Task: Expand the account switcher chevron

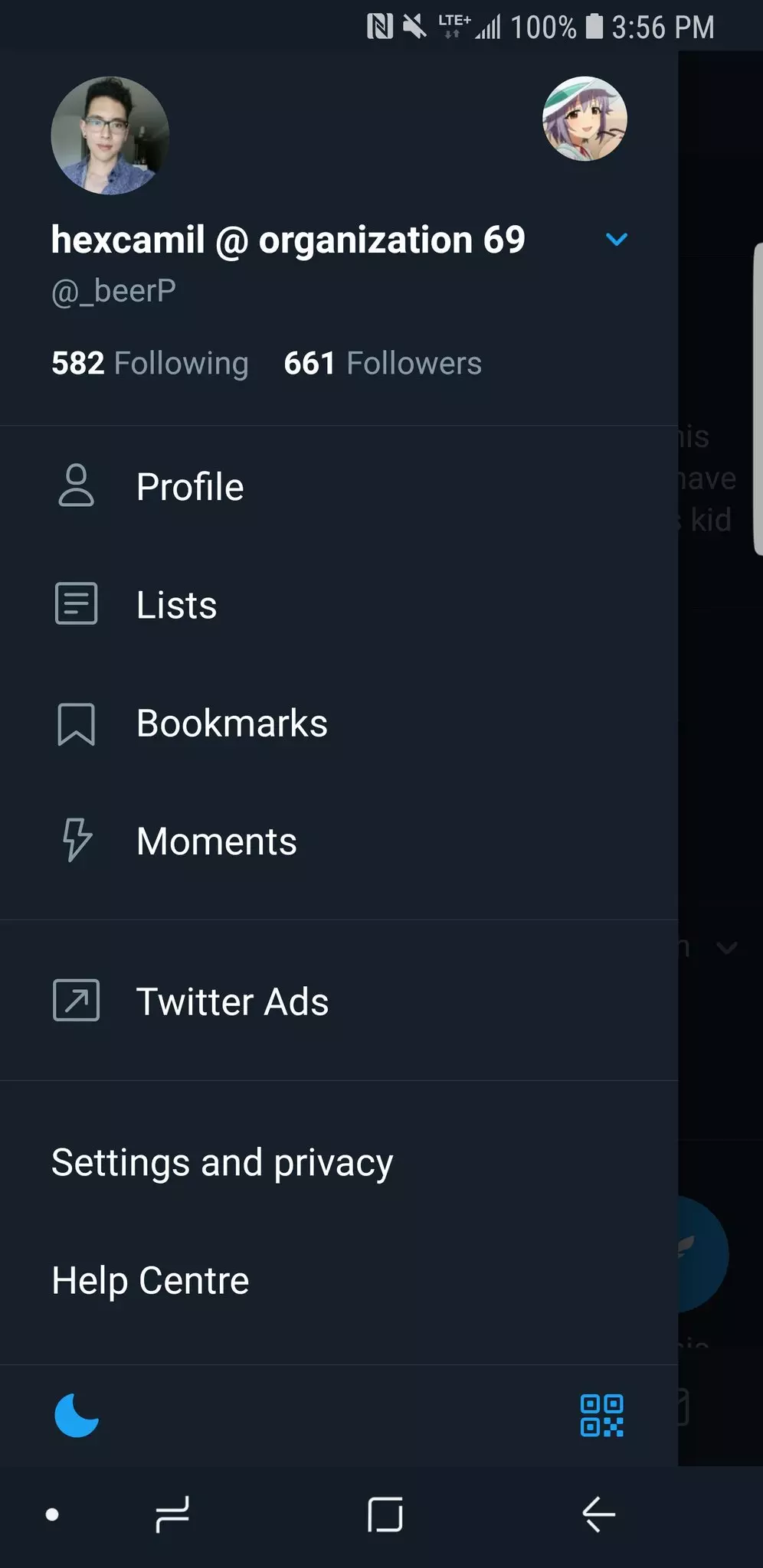Action: point(617,240)
